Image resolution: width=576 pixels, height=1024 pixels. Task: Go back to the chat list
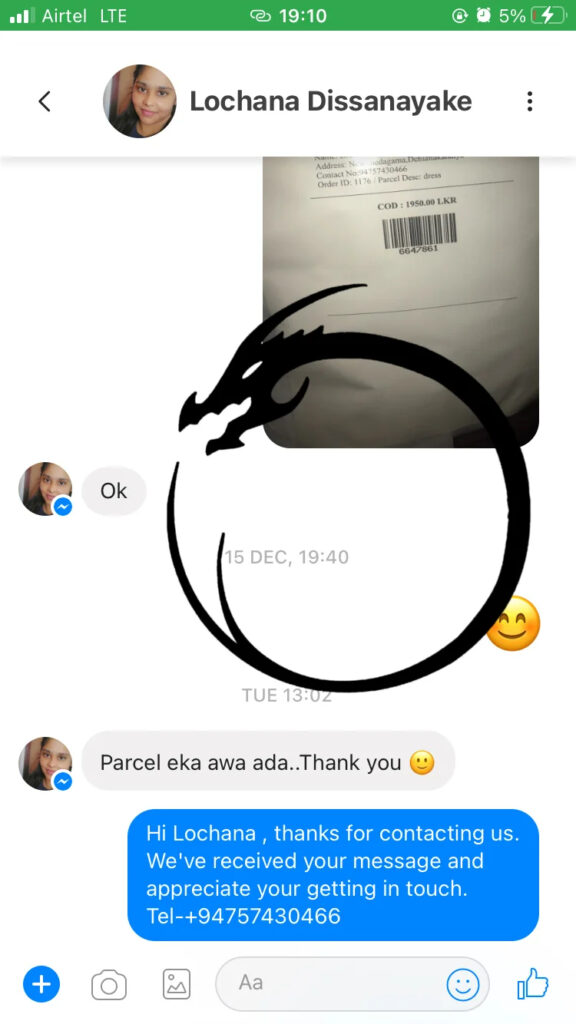pyautogui.click(x=44, y=101)
